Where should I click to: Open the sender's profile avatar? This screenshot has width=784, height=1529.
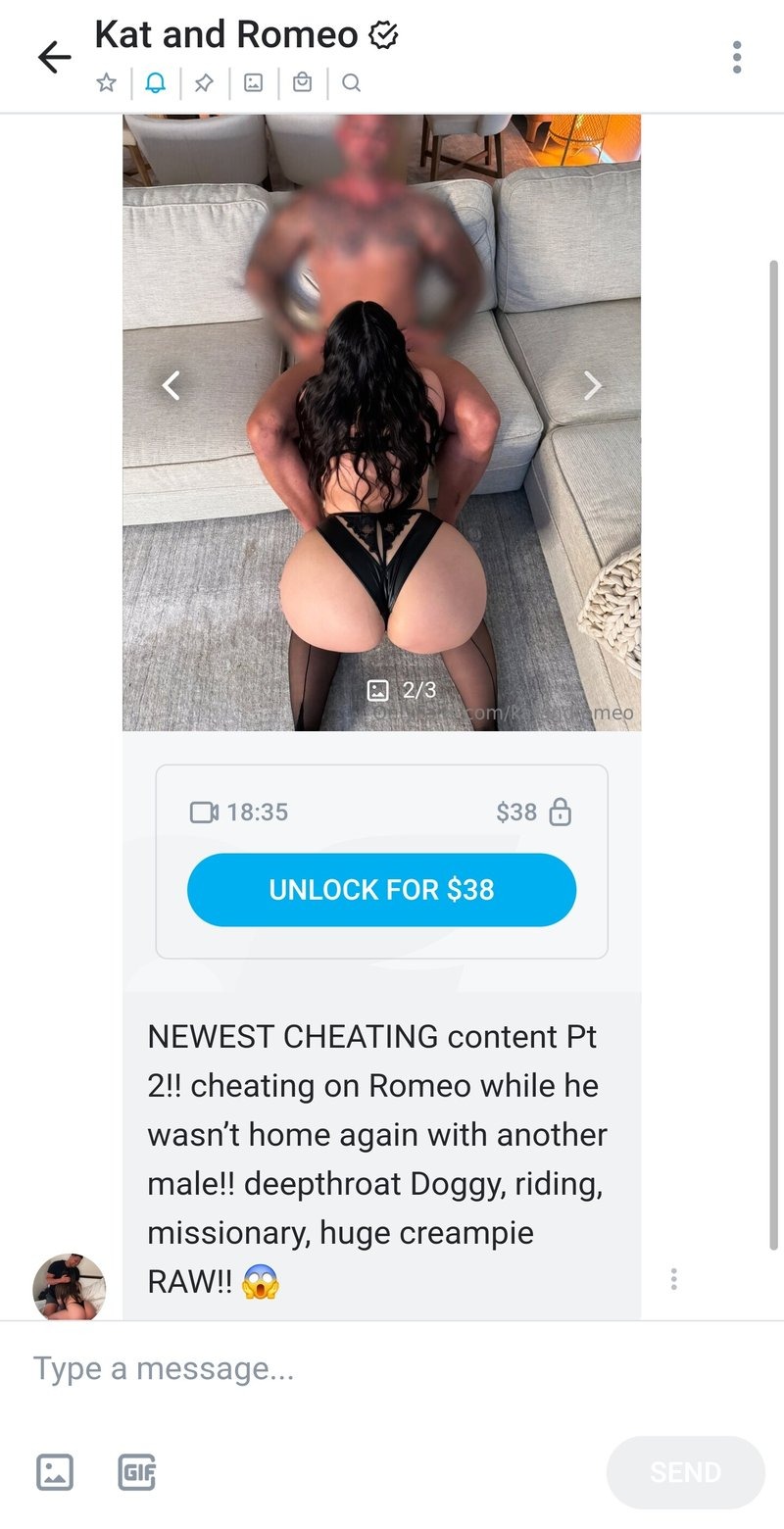click(x=69, y=1286)
